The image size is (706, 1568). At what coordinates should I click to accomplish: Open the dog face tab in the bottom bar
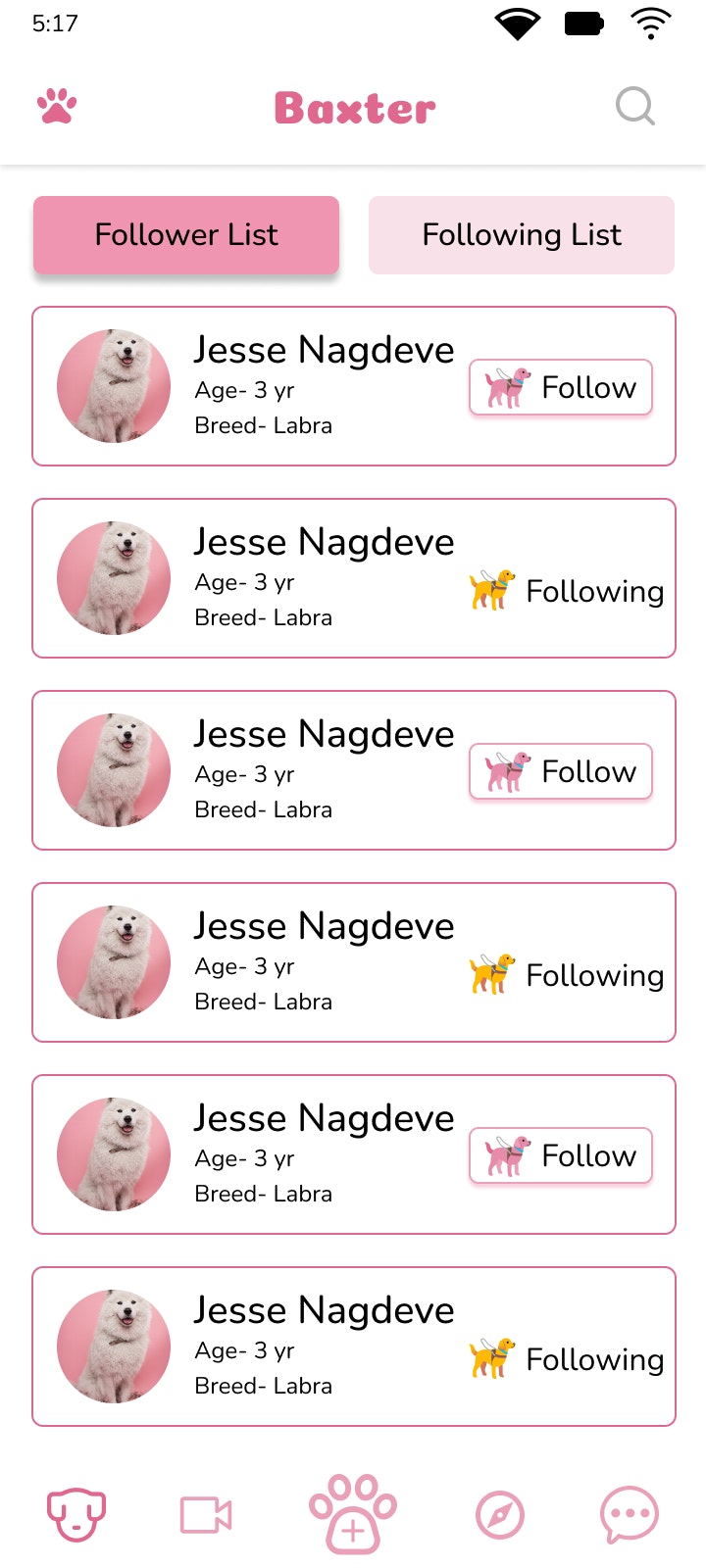point(76,1514)
